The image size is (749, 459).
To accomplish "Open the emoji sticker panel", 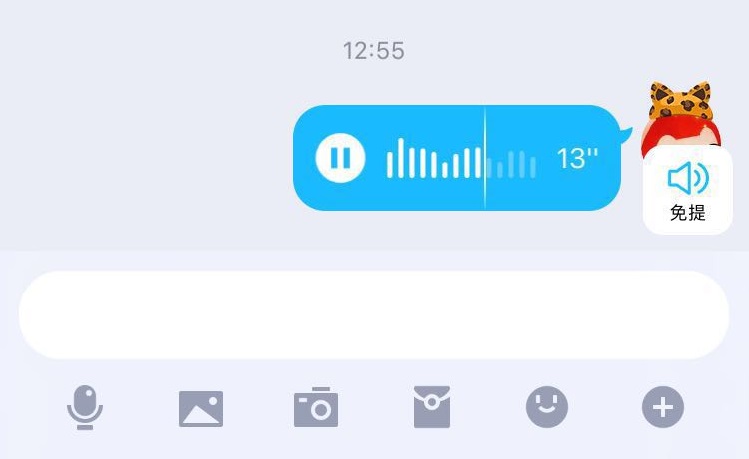I will 547,407.
